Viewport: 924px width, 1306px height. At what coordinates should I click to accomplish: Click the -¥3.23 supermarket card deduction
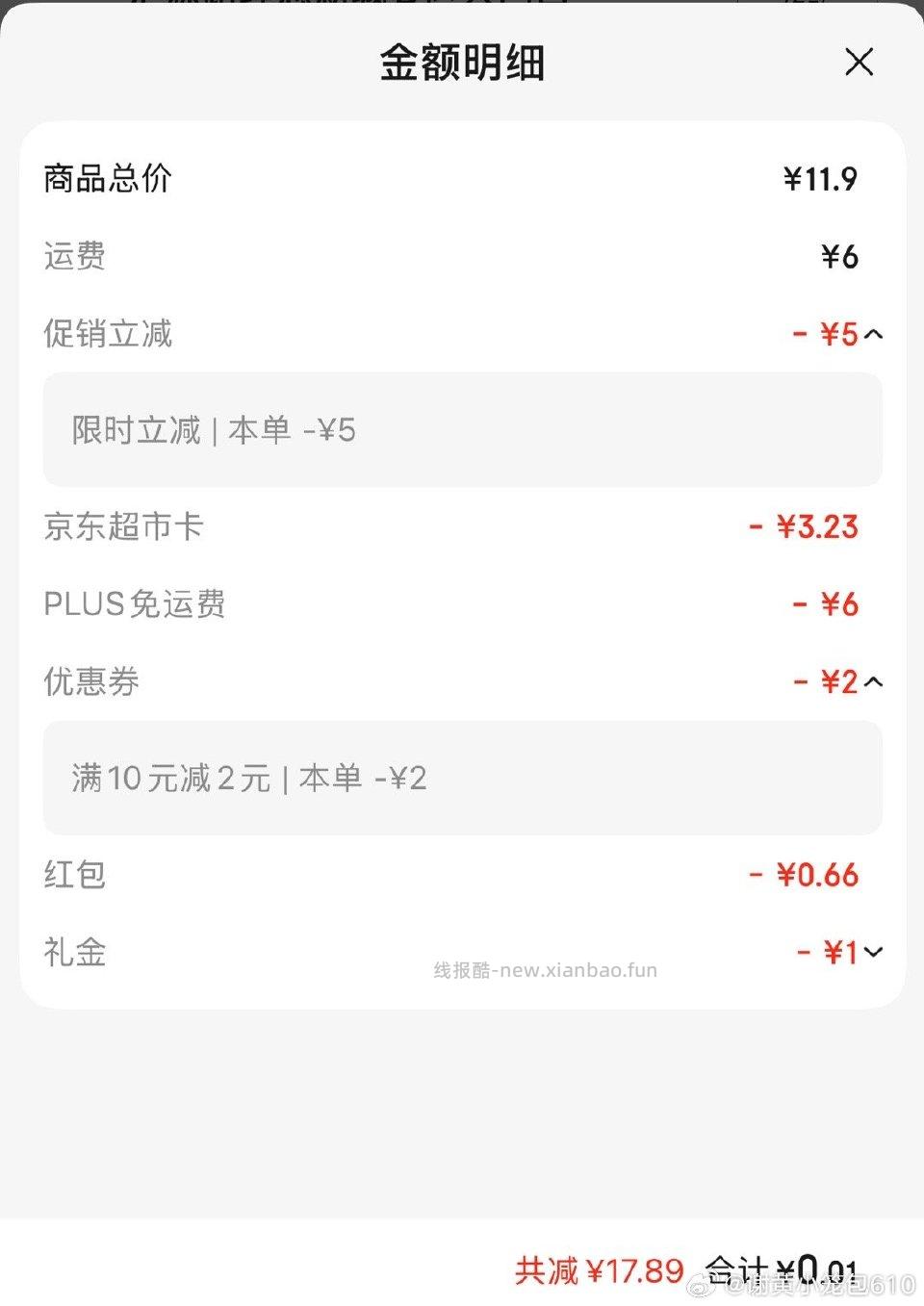click(804, 526)
